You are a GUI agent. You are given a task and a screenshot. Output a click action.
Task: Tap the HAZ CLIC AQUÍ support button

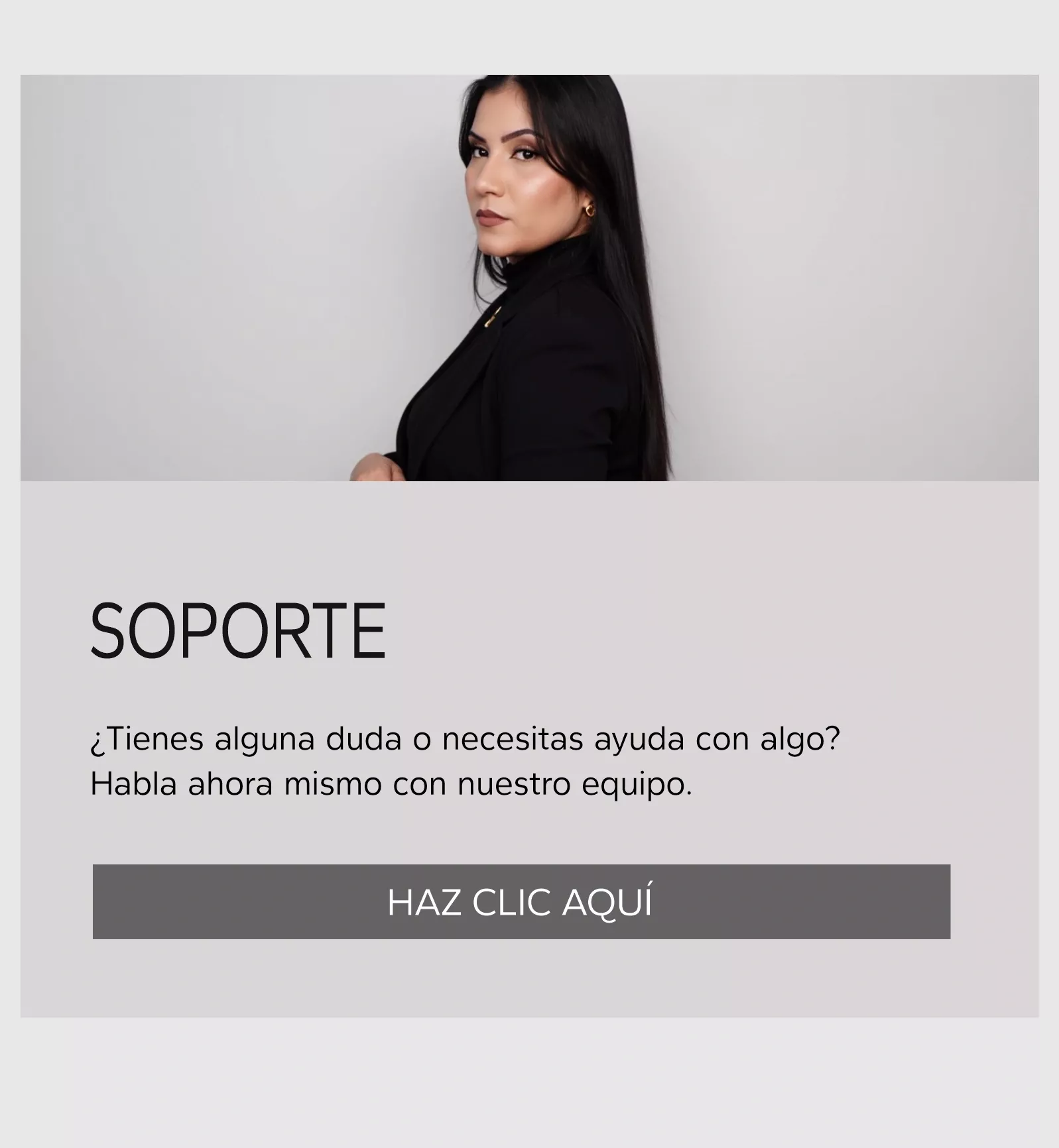521,901
